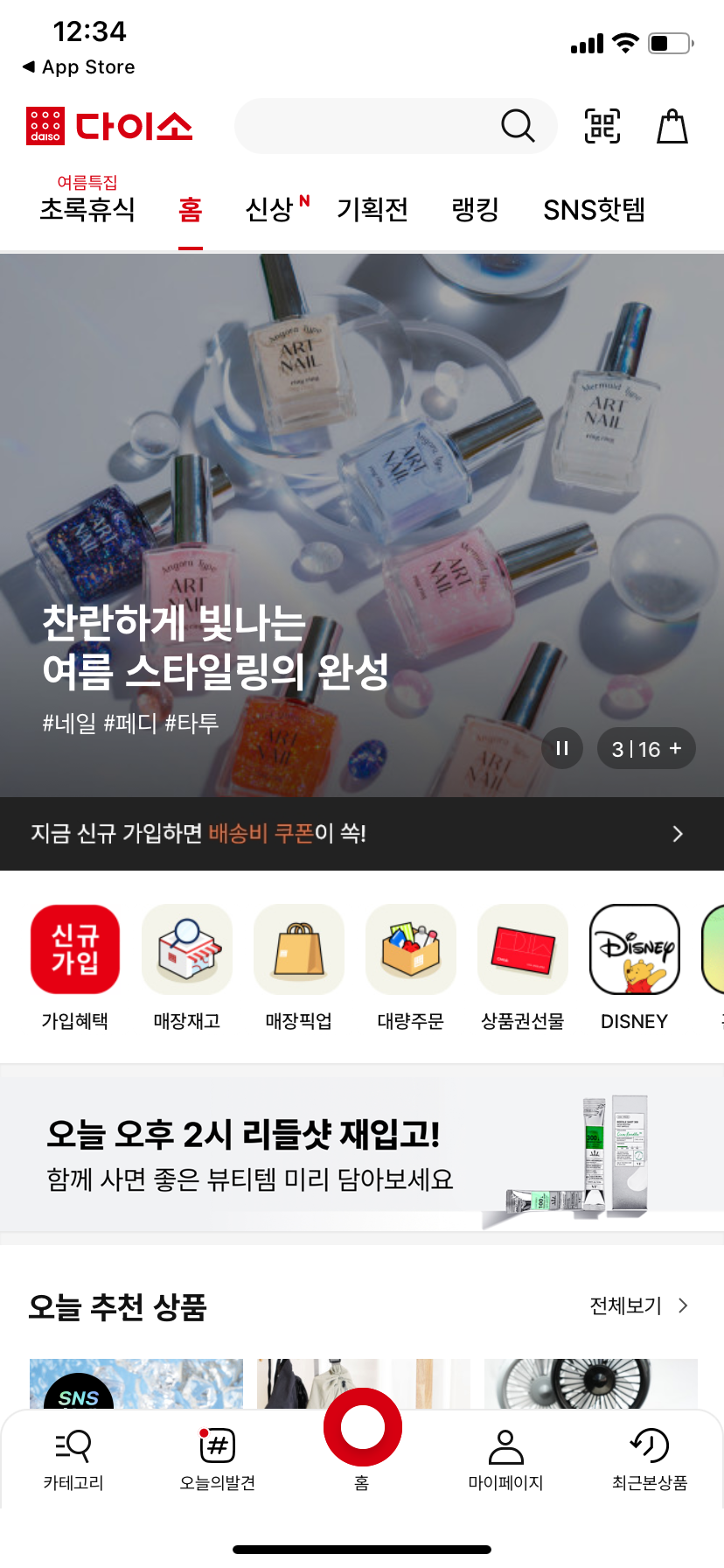Pause the nail art banner carousel
The width and height of the screenshot is (724, 1568).
coord(562,748)
